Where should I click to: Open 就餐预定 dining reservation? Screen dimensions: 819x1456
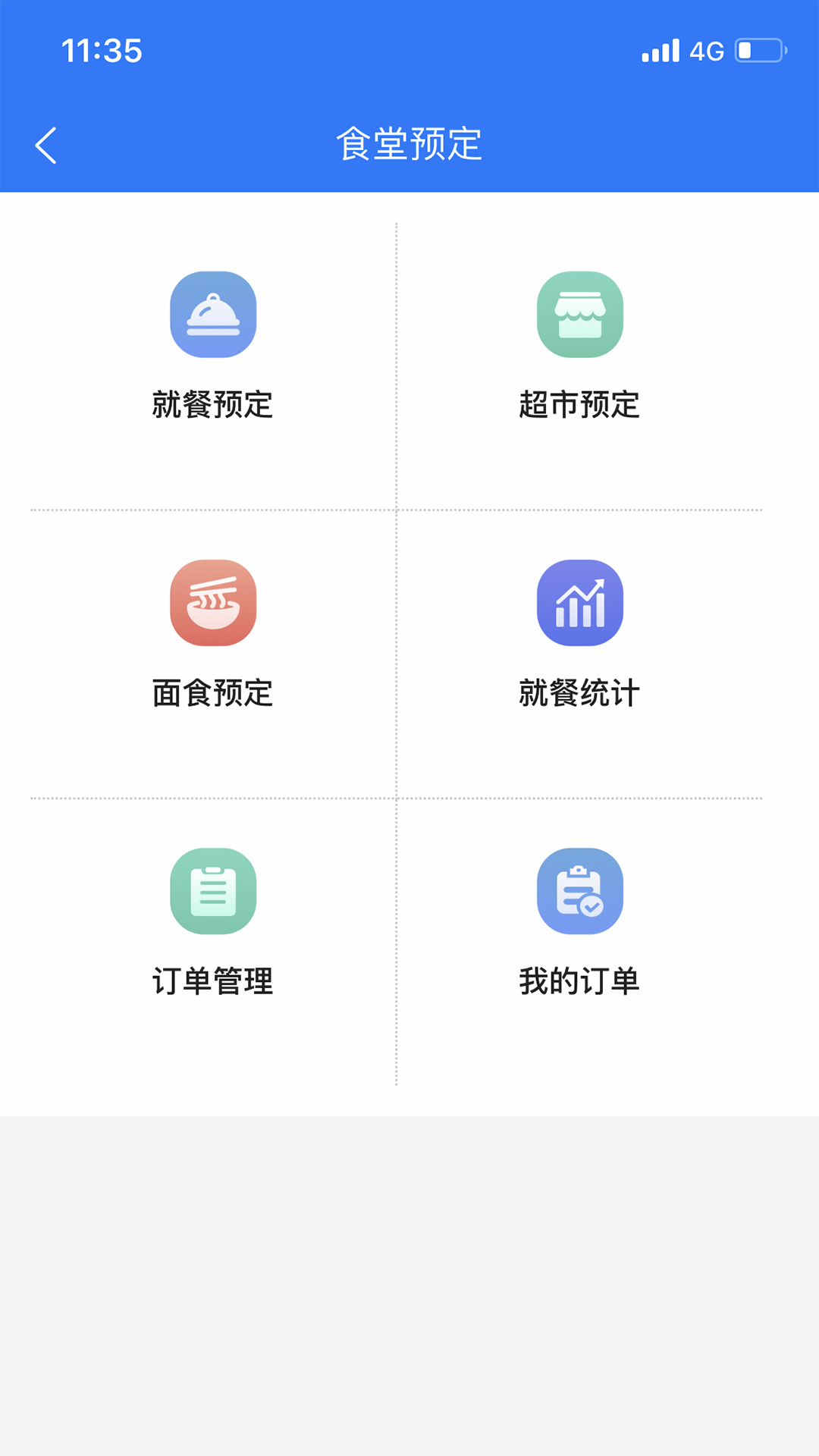coord(213,347)
